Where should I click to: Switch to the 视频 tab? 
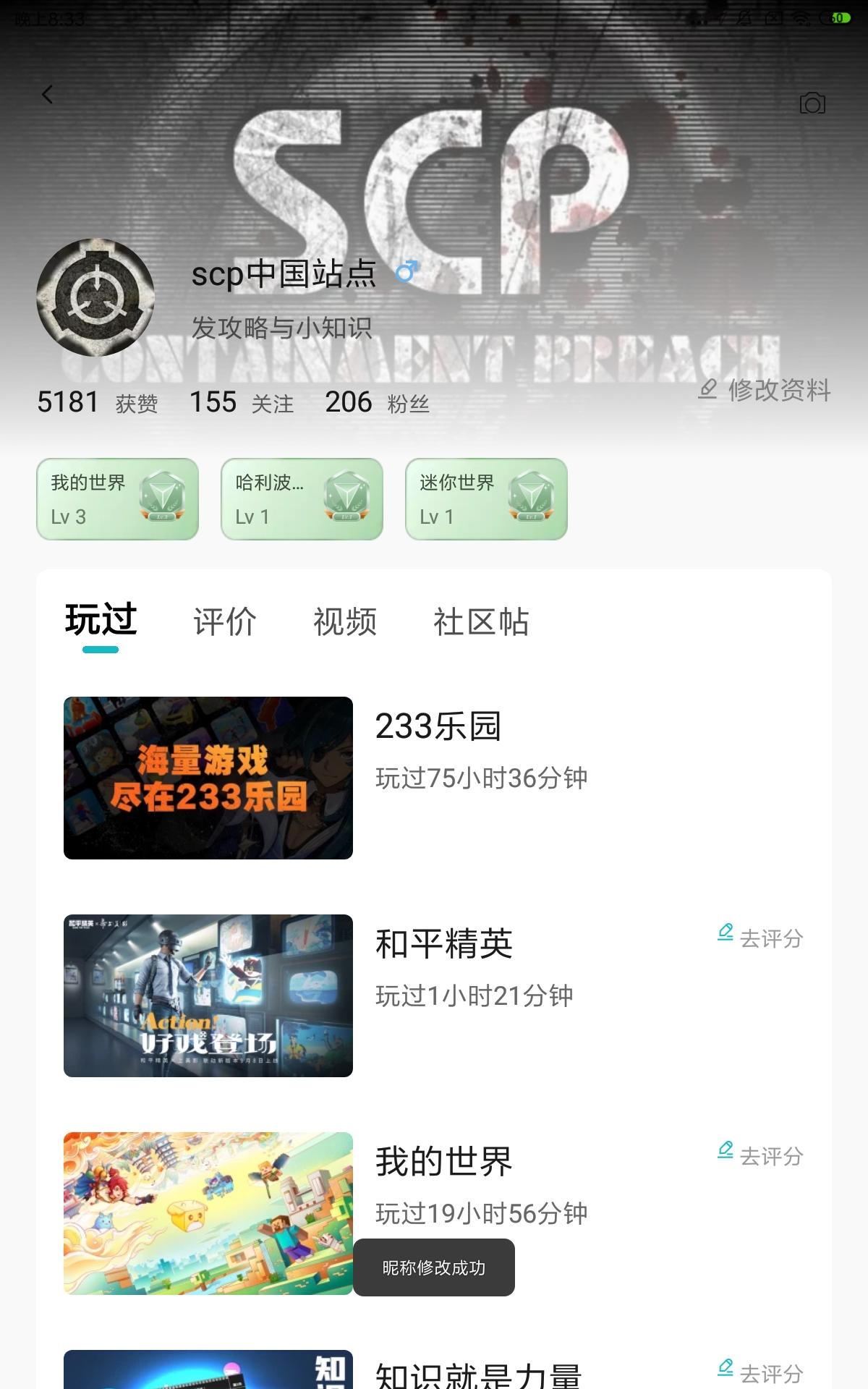tap(345, 622)
